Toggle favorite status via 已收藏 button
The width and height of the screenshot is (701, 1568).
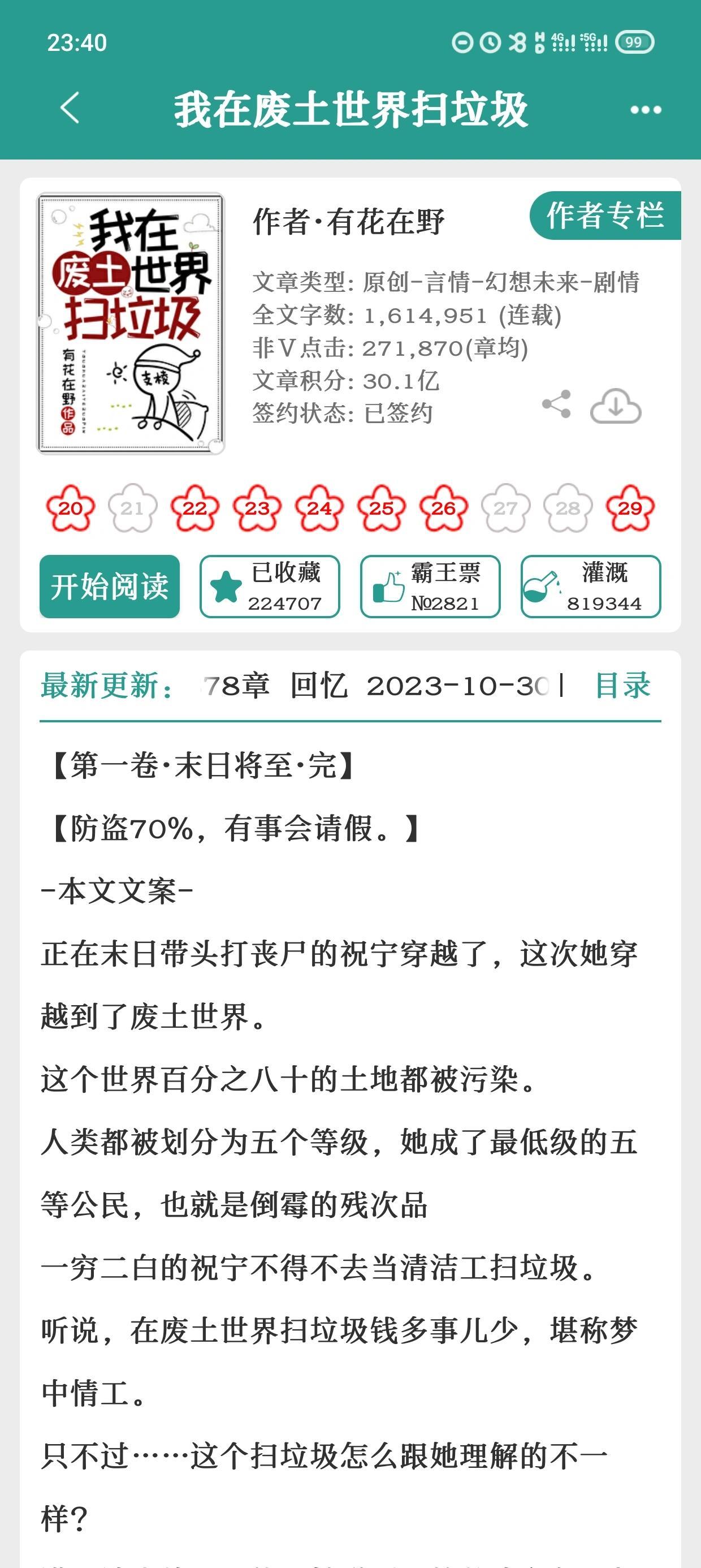point(271,586)
